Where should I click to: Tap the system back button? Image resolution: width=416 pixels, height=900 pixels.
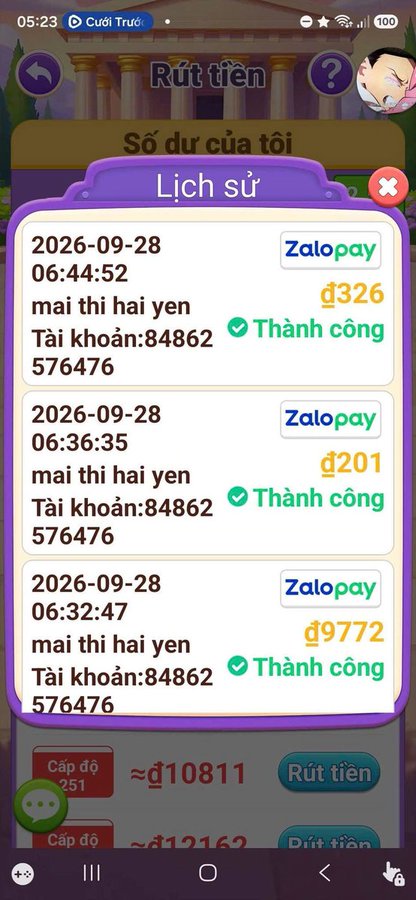tap(325, 873)
